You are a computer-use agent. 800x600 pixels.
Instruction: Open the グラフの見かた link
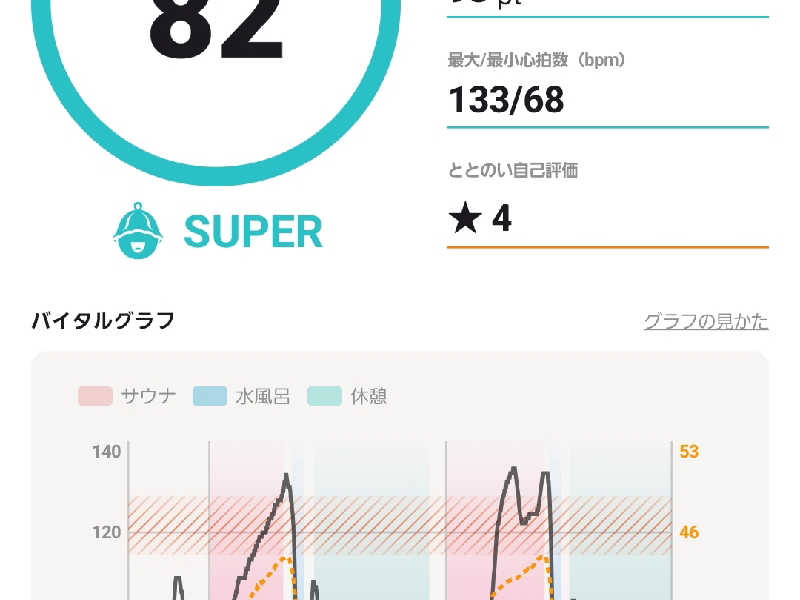(x=706, y=321)
